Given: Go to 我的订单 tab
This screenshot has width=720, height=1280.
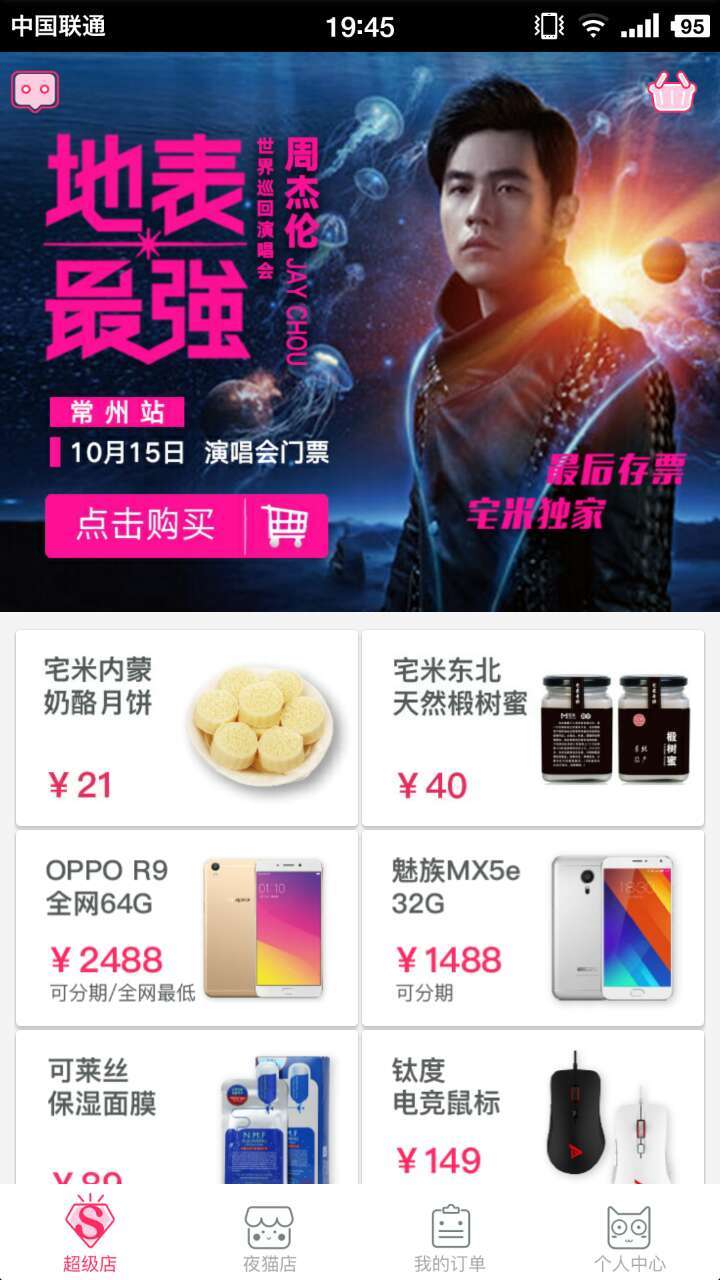Looking at the screenshot, I should (450, 1234).
